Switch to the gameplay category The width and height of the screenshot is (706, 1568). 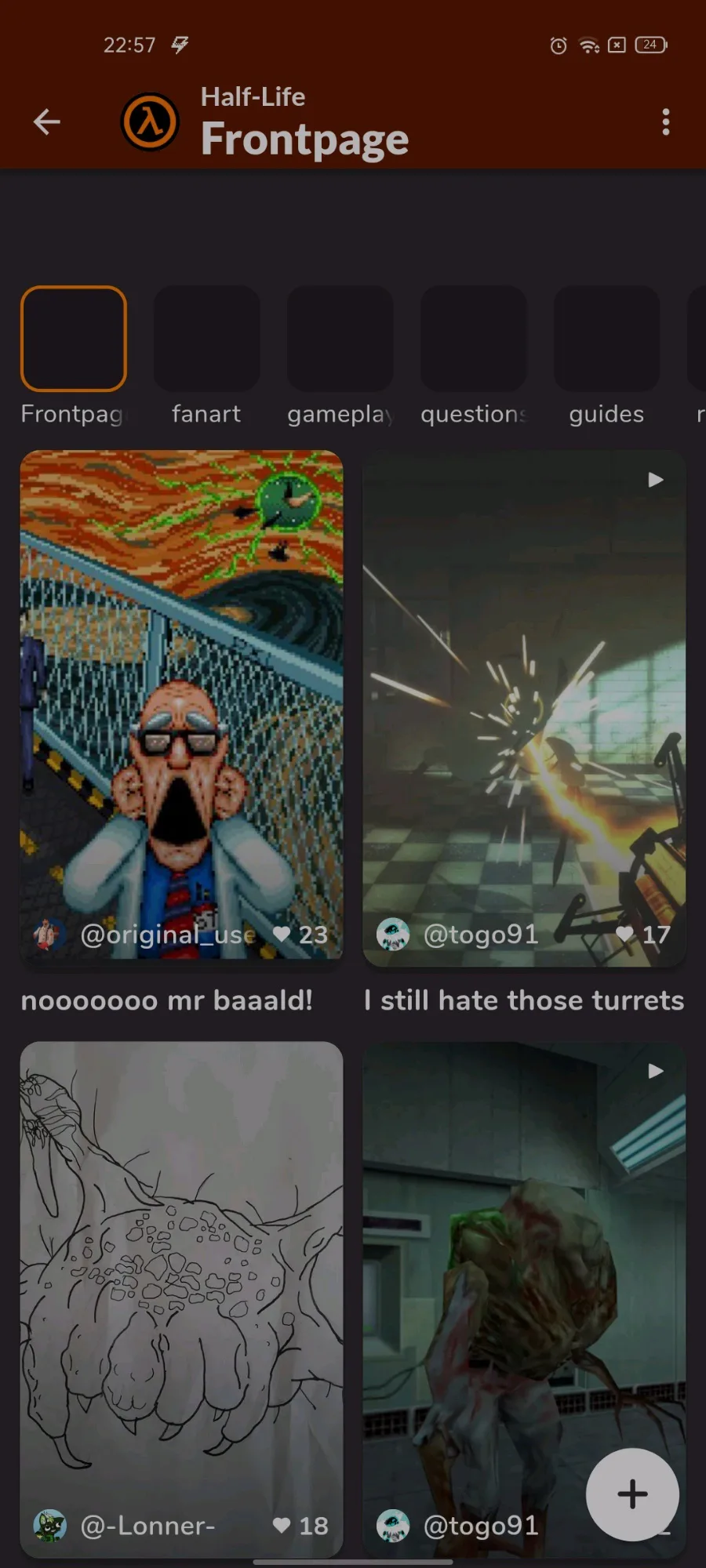point(340,339)
